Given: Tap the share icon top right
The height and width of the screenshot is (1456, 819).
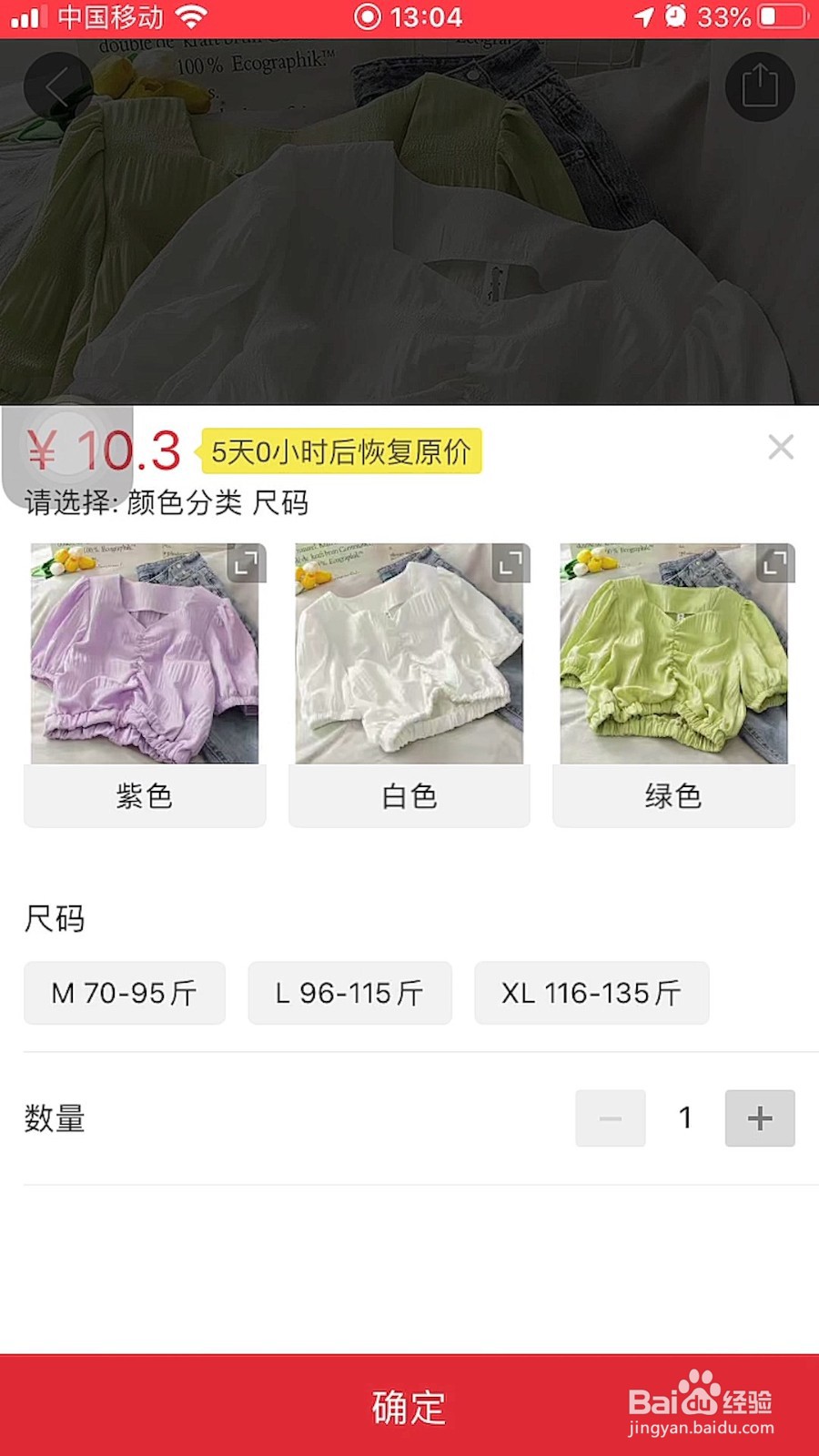Looking at the screenshot, I should (x=761, y=86).
